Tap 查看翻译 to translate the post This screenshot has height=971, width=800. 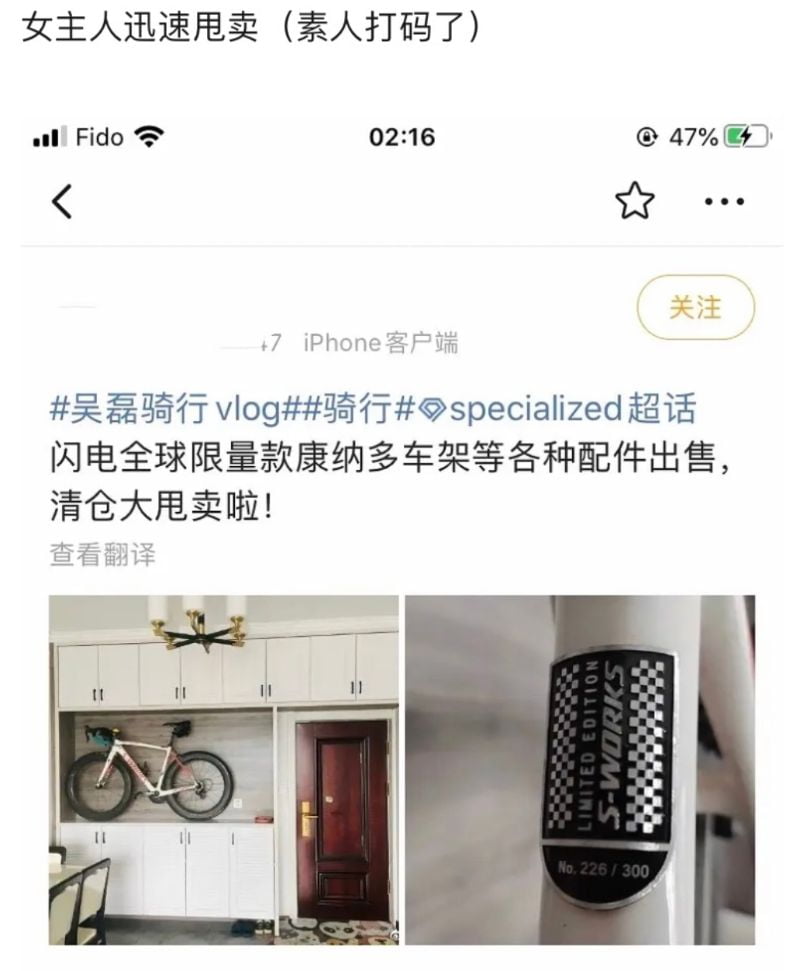(103, 555)
